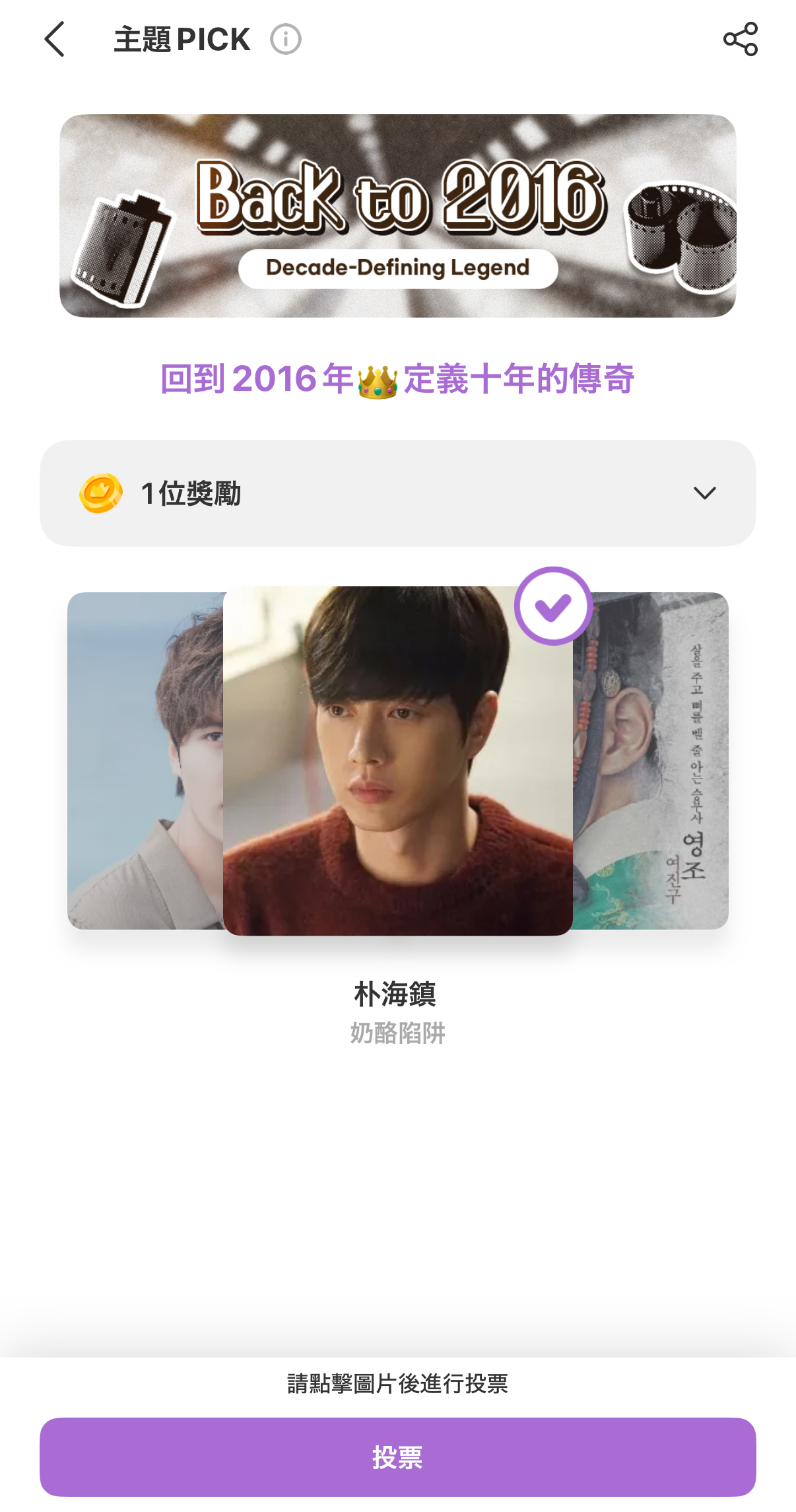This screenshot has height=1512, width=796.
Task: Go back from 主題 PICK page
Action: pyautogui.click(x=55, y=40)
